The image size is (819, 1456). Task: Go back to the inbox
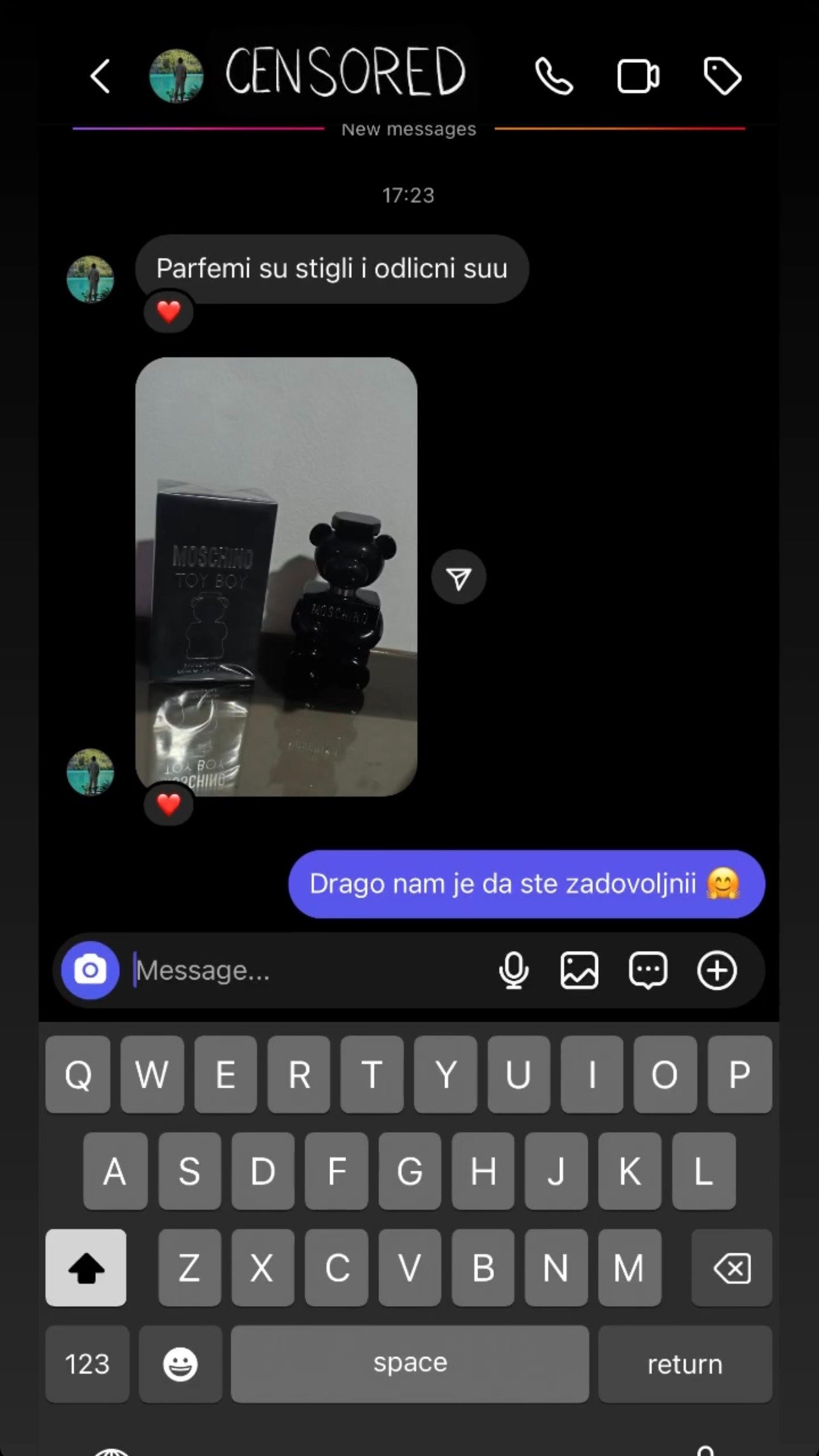(x=100, y=77)
